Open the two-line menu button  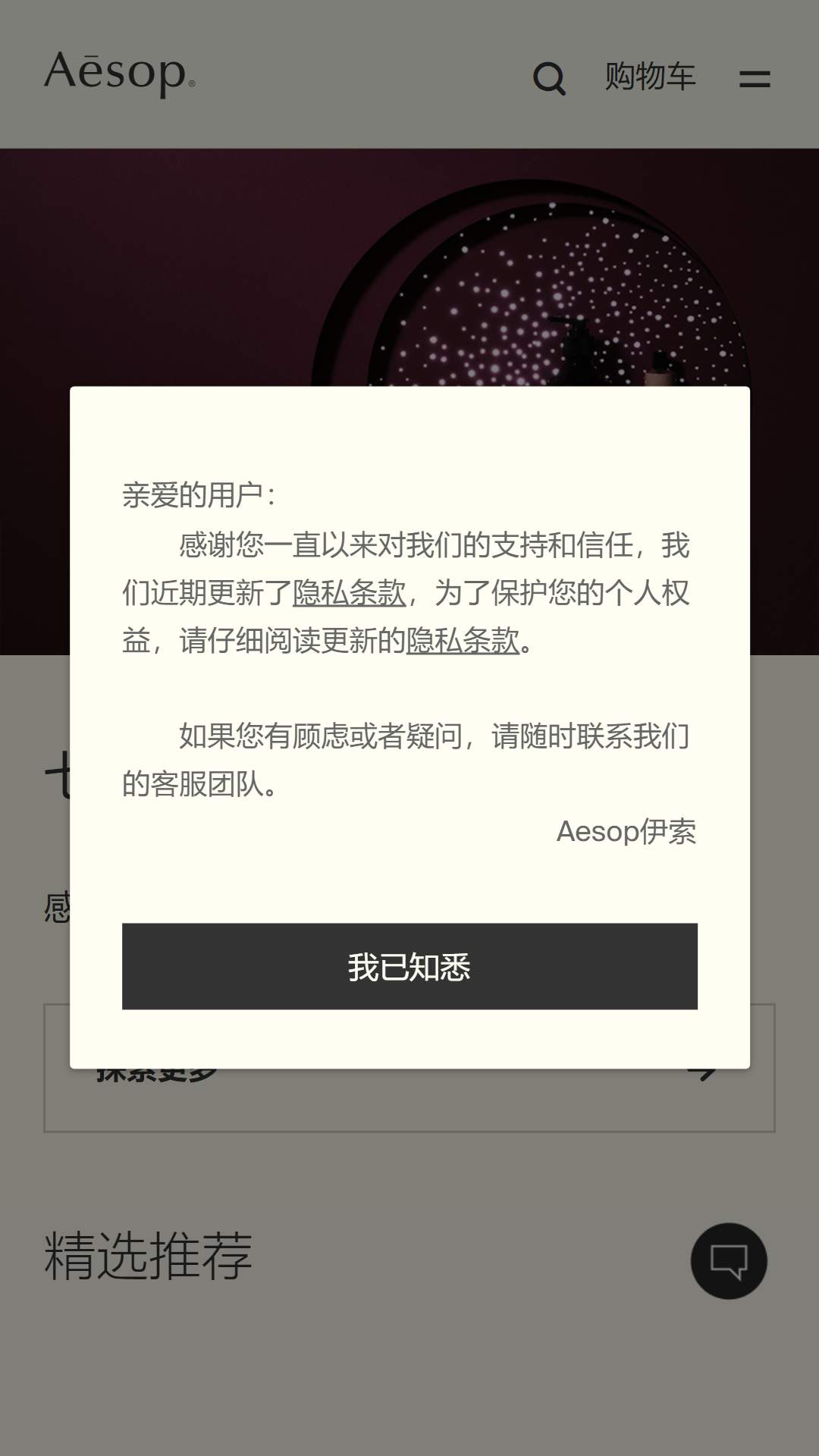pos(755,78)
